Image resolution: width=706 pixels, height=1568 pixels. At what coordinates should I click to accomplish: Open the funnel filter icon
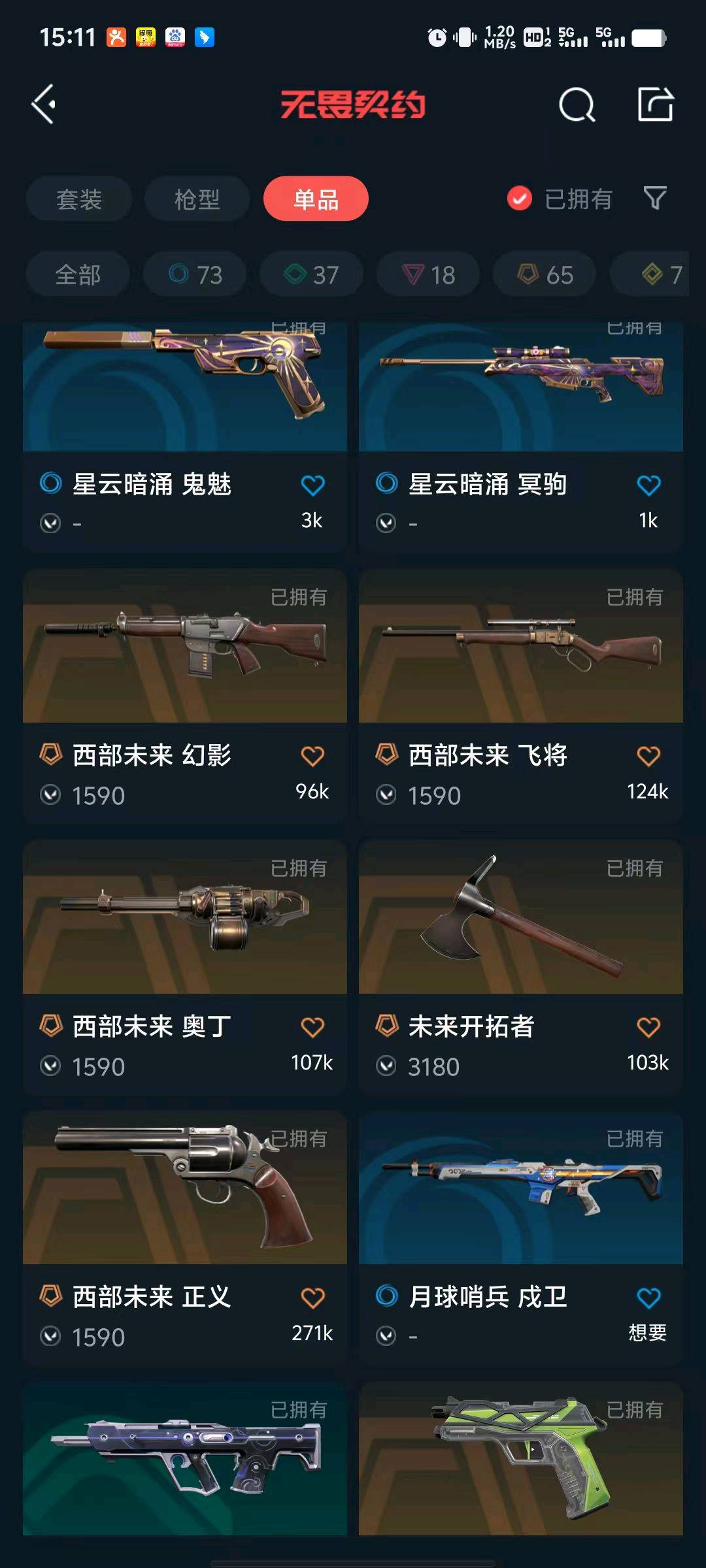coord(655,198)
